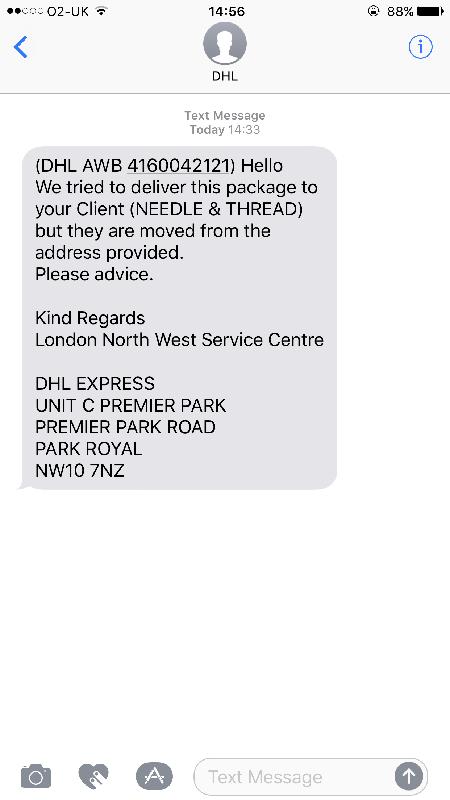Open the info details for DHL
This screenshot has height=800, width=450.
(x=420, y=47)
